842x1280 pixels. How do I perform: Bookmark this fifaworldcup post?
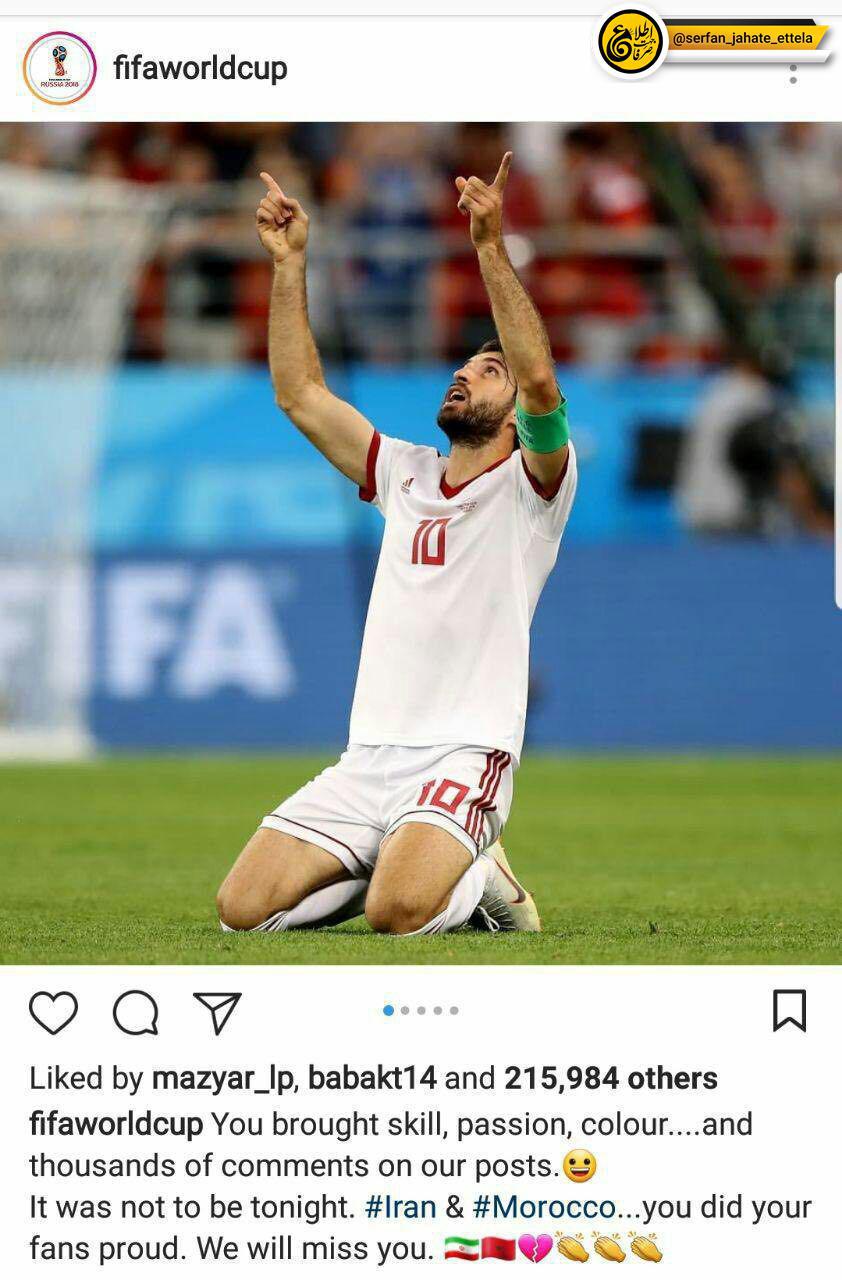(x=789, y=1010)
